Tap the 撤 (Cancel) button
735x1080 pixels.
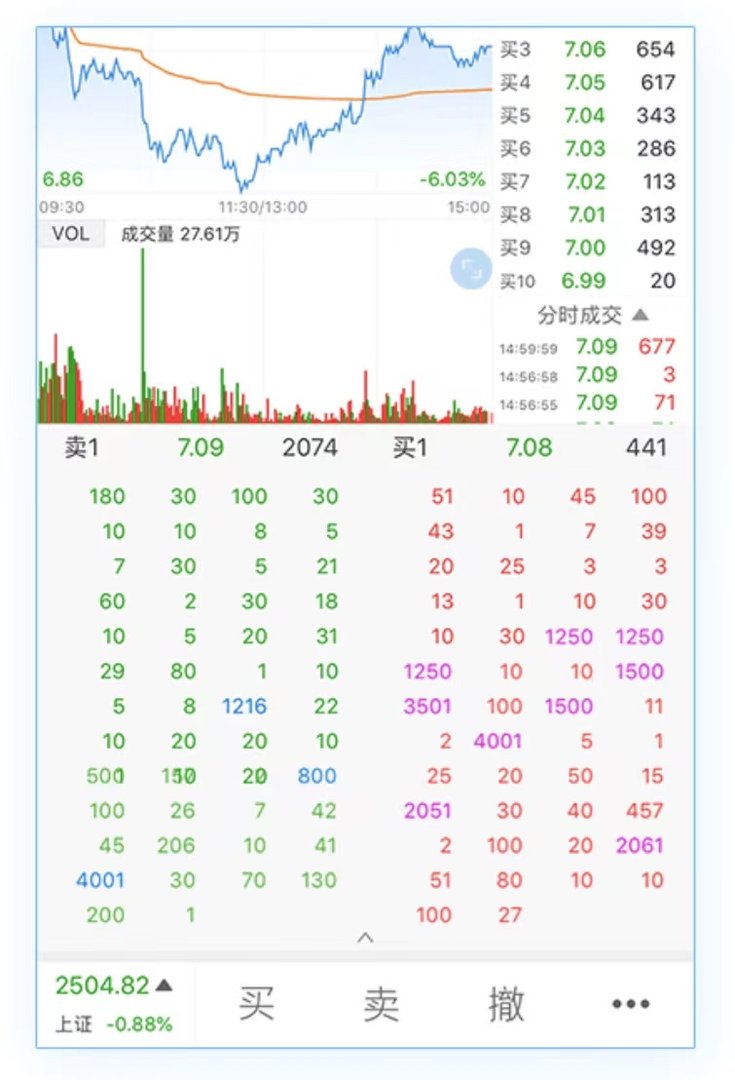pos(508,1004)
